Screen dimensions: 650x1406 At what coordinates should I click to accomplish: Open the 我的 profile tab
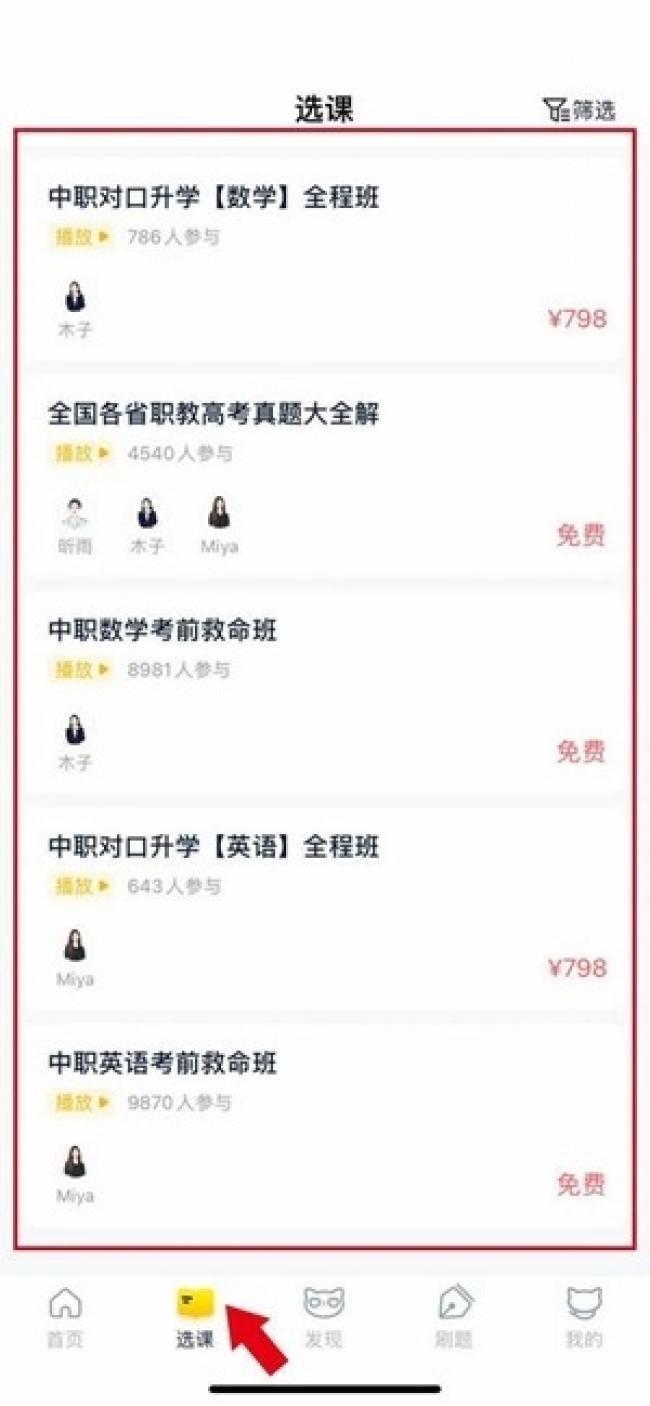[585, 1318]
